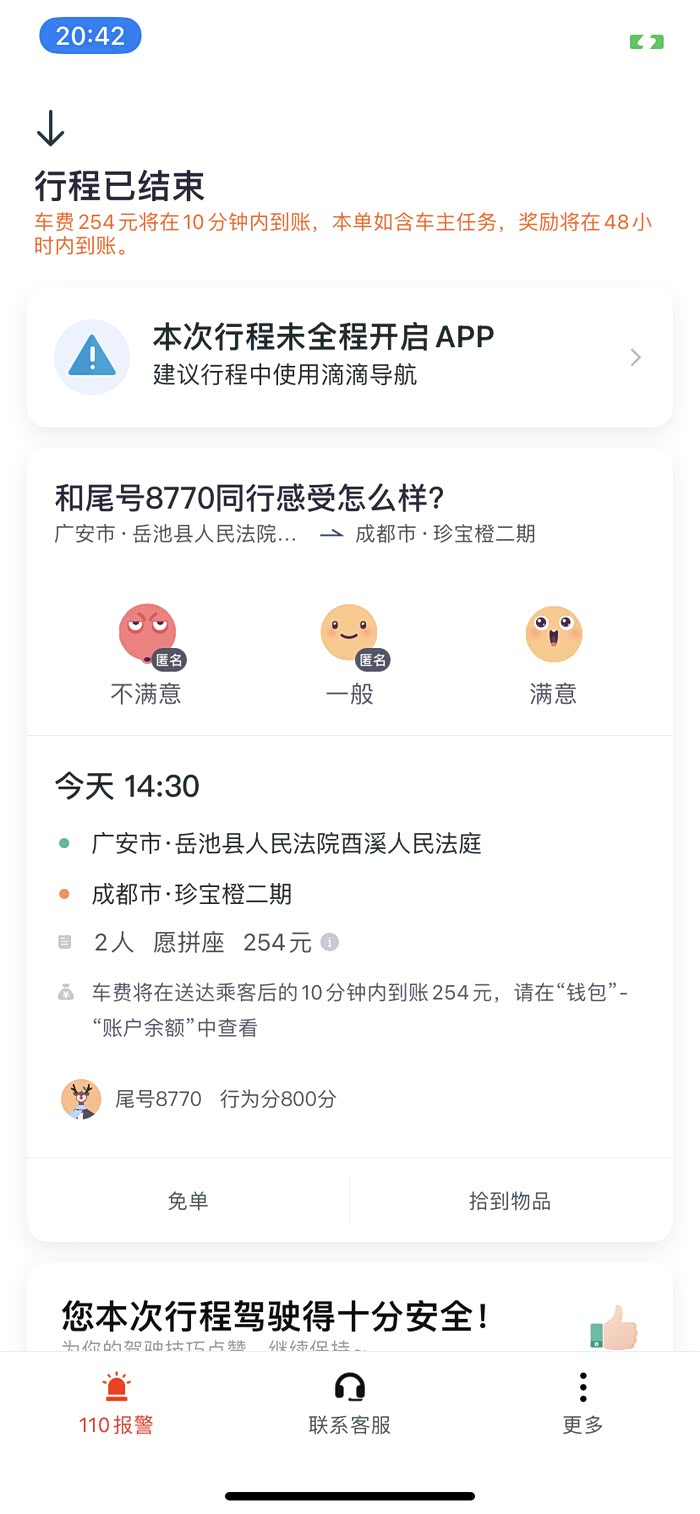Tap 免单 to waive the fare
The width and height of the screenshot is (700, 1514).
(x=188, y=1201)
